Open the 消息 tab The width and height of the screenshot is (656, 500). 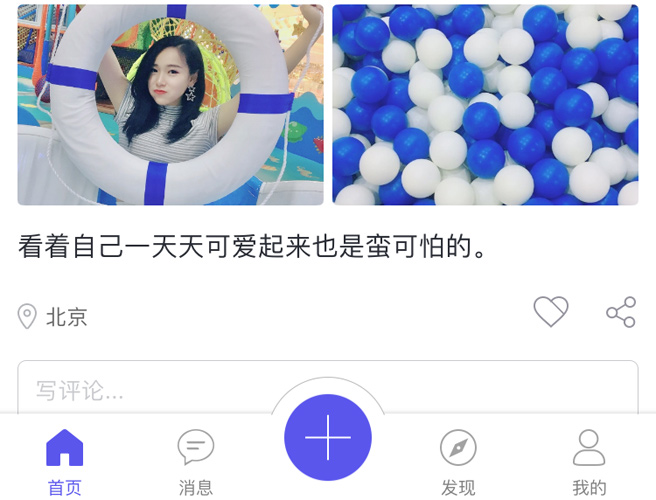(x=196, y=460)
